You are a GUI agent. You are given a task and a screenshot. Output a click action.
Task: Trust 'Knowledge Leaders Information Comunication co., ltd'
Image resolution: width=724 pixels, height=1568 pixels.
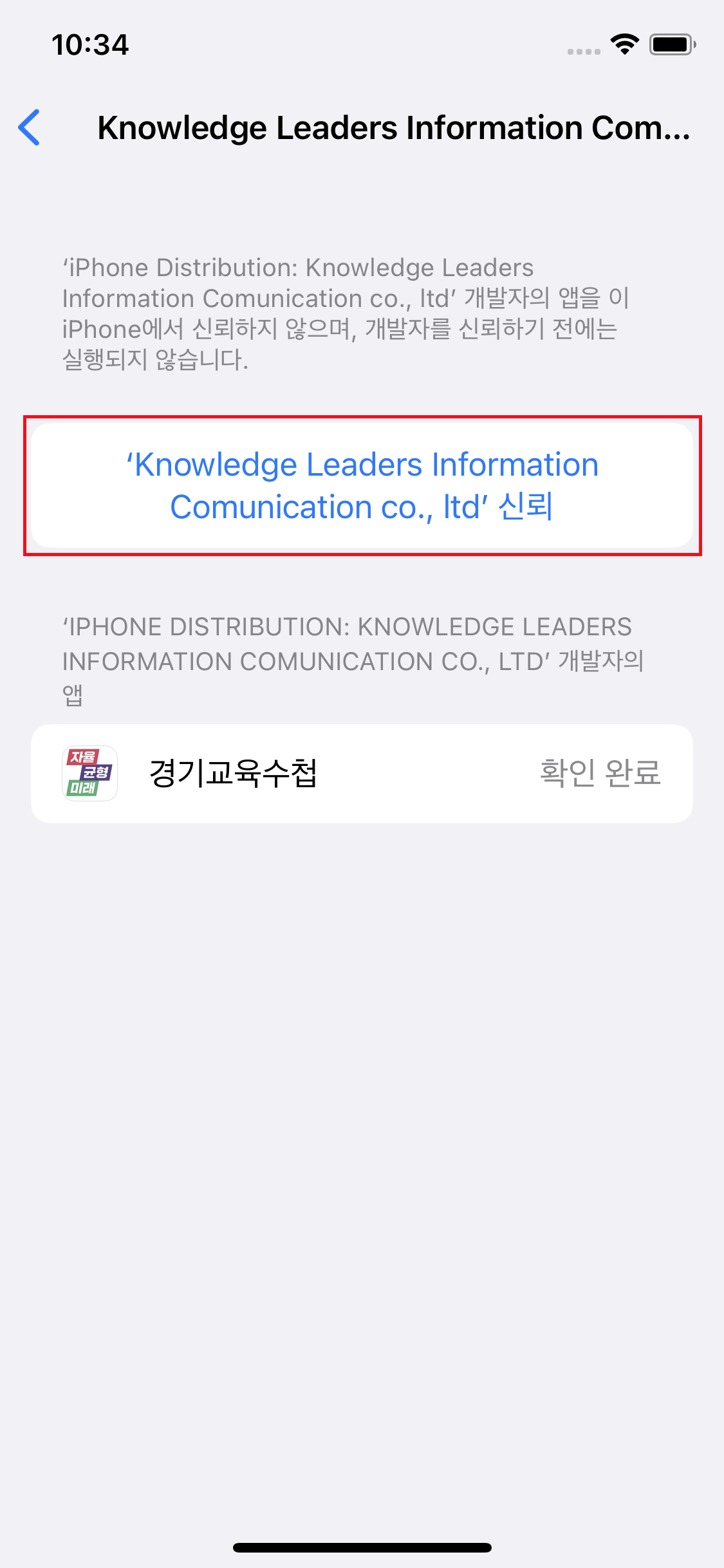[x=362, y=485]
